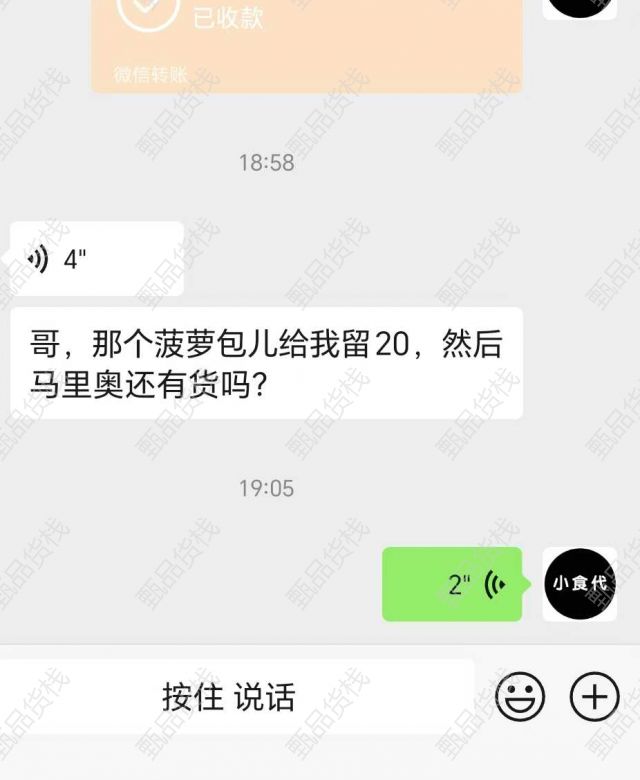
Task: Play the green 2-second voice message
Action: (452, 584)
